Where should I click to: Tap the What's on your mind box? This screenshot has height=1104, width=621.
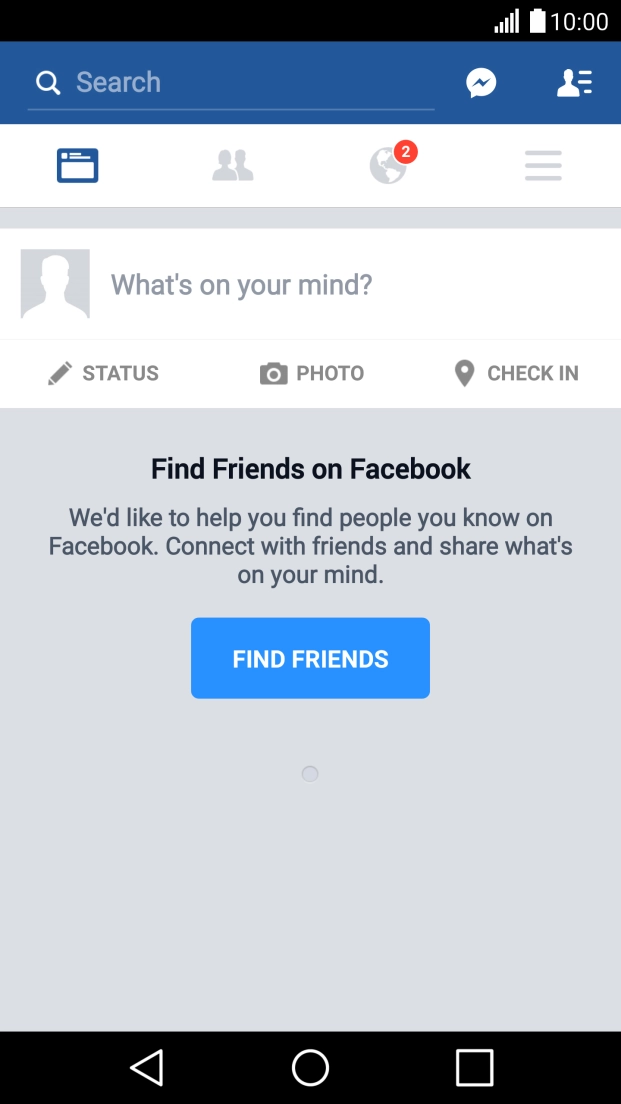300,285
